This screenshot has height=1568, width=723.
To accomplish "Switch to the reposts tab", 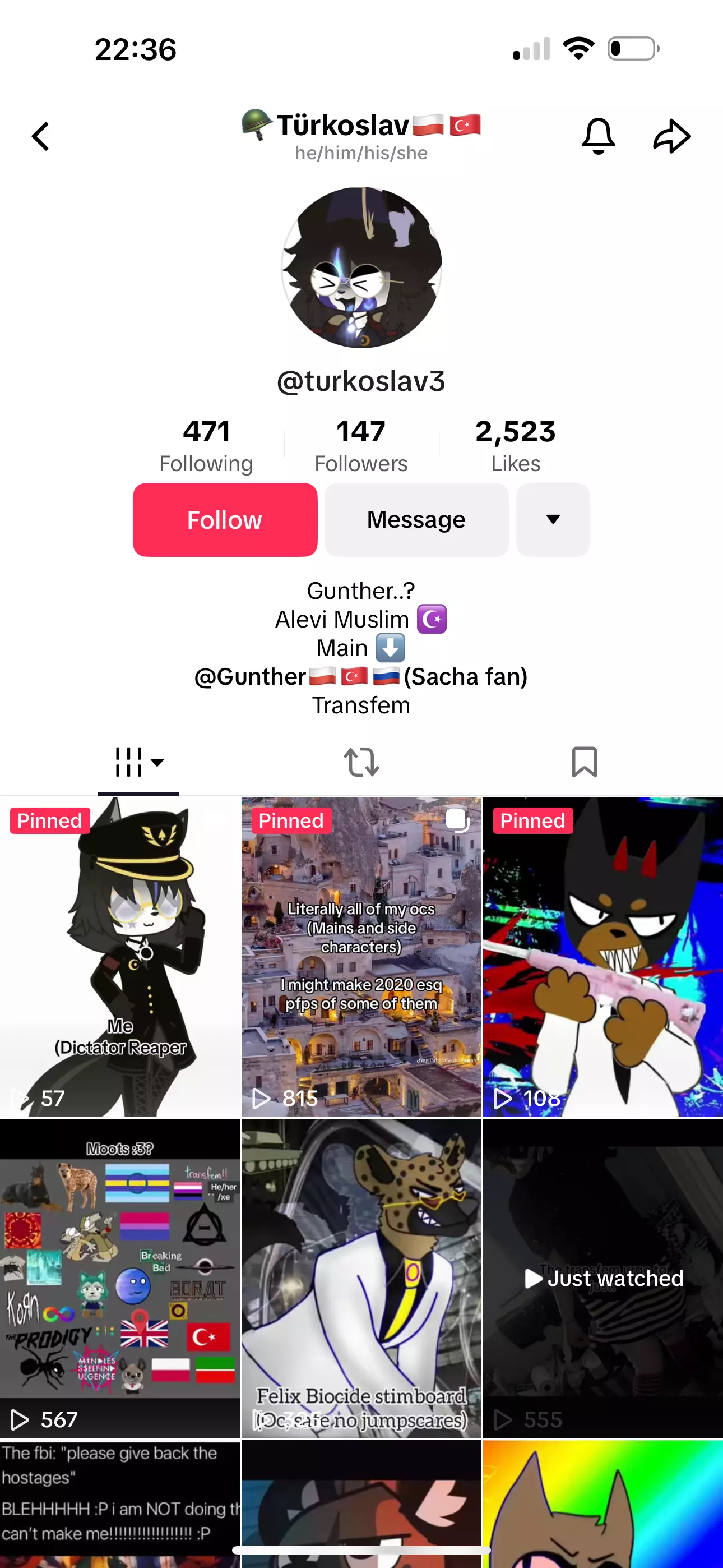I will tap(361, 762).
